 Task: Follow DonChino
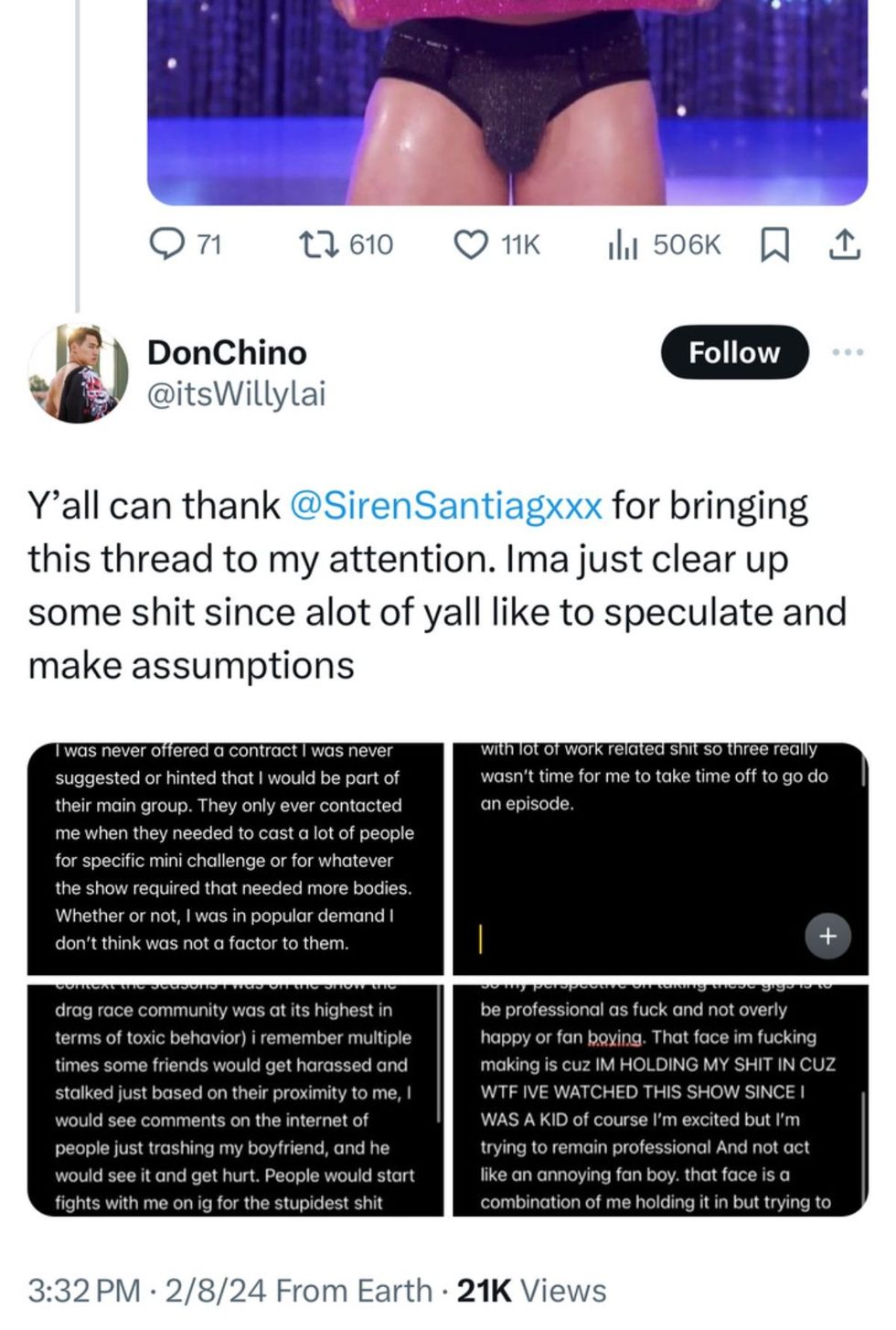click(734, 352)
